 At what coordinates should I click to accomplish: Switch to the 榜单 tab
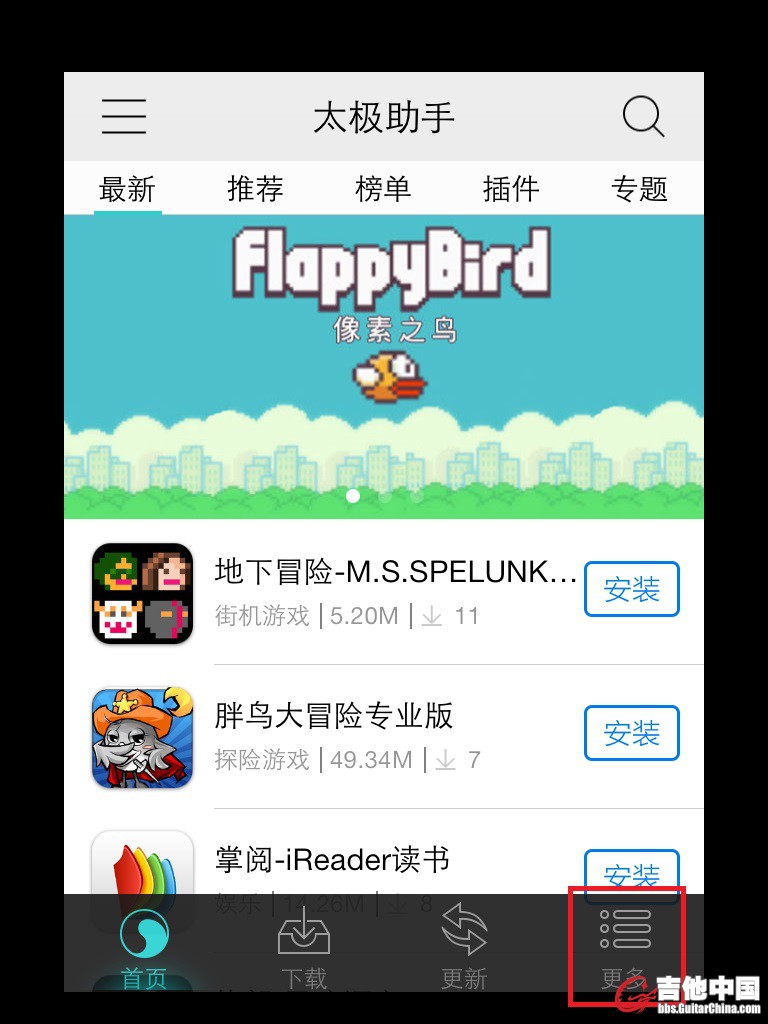[383, 188]
